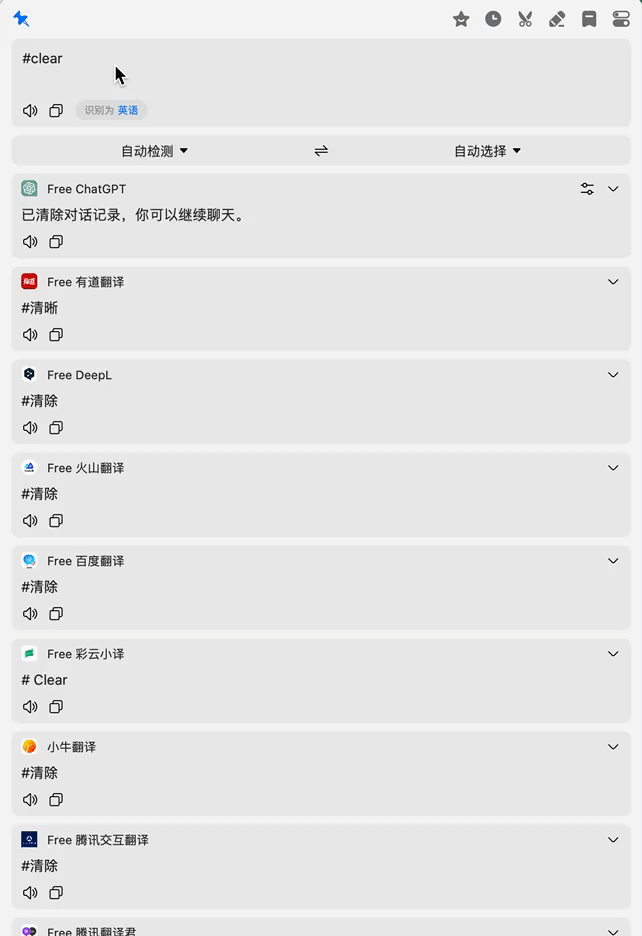This screenshot has height=936, width=642.
Task: Play audio of the input text
Action: click(x=30, y=111)
